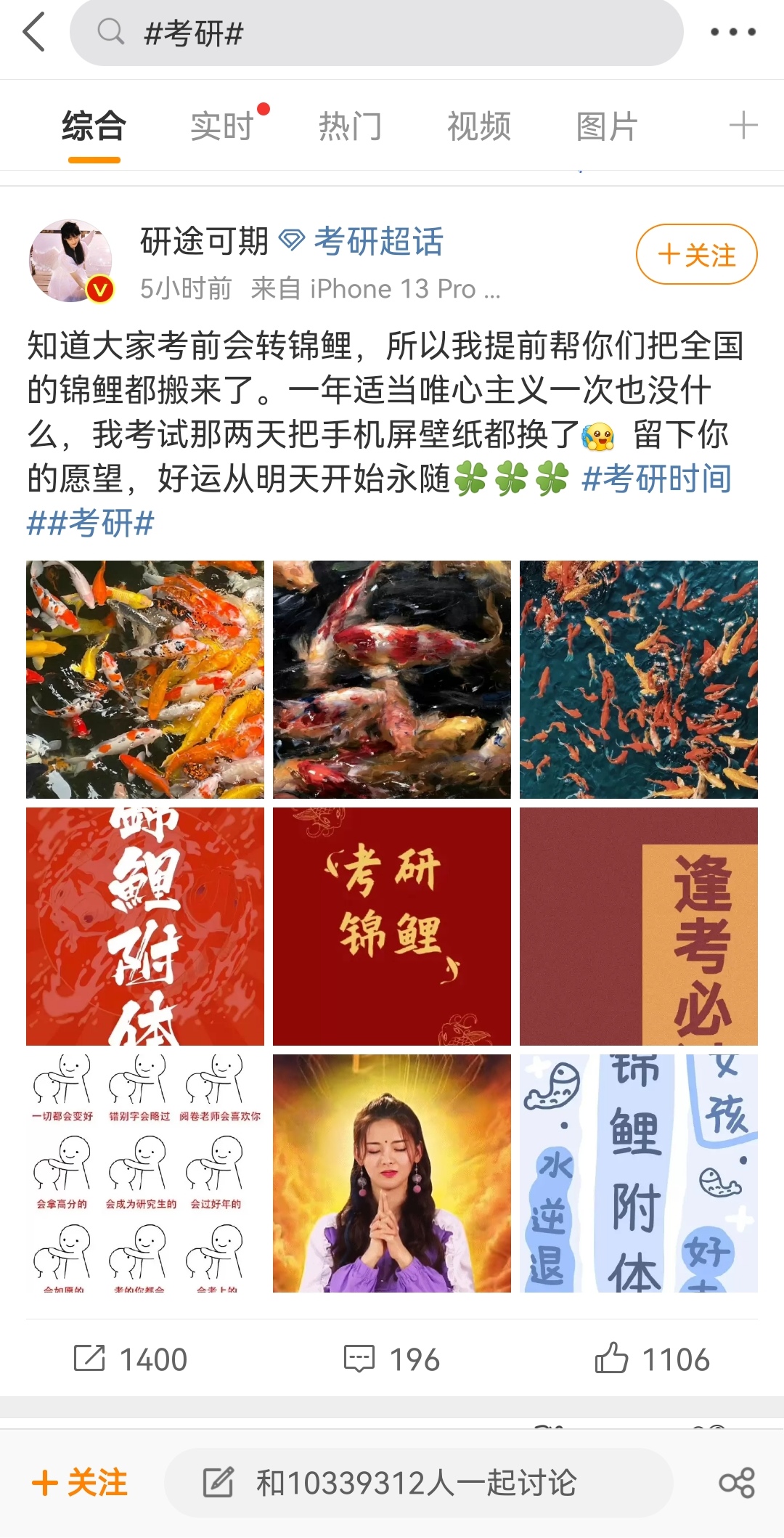Go back from the search results
Image resolution: width=784 pixels, height=1538 pixels.
pos(34,33)
